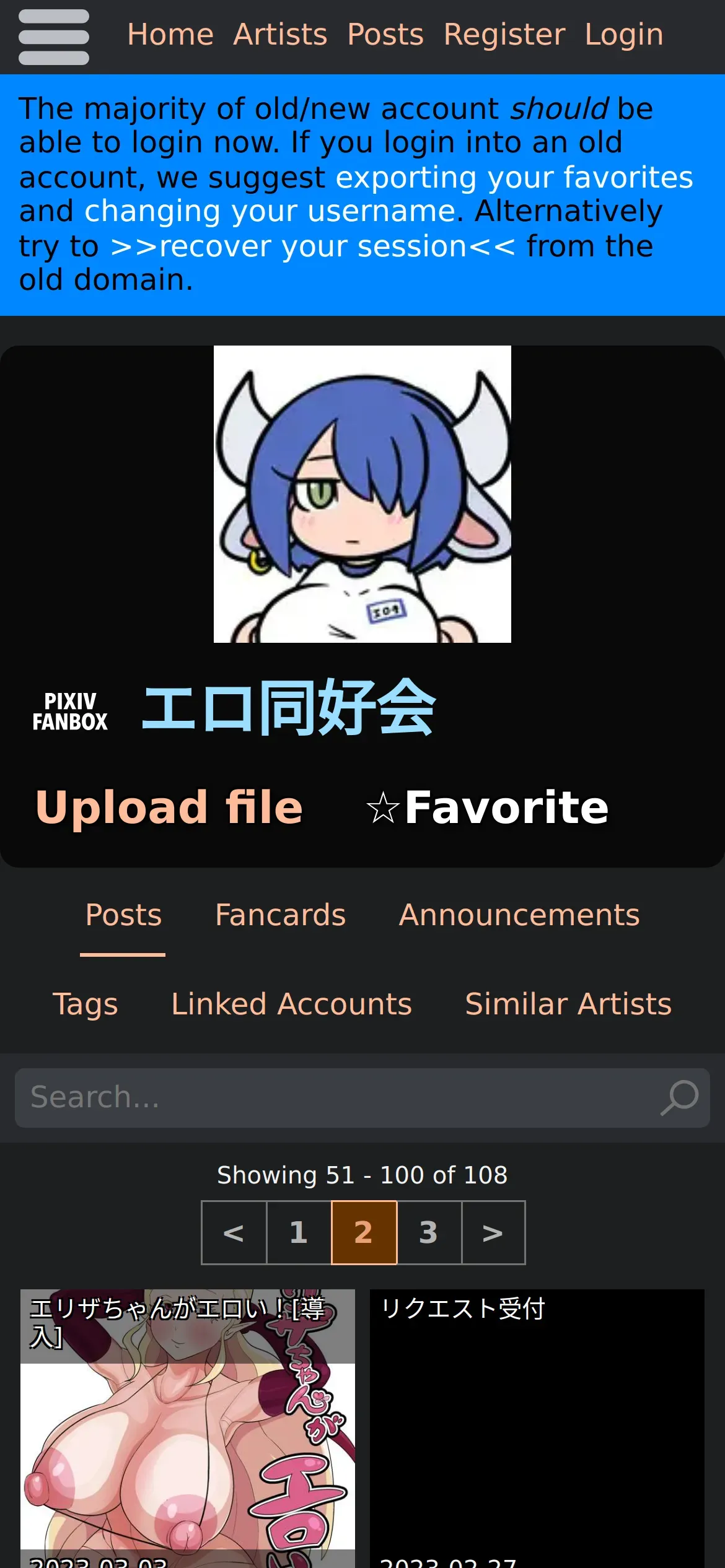Go to the previous page of posts
Image resolution: width=725 pixels, height=1568 pixels.
click(234, 1232)
